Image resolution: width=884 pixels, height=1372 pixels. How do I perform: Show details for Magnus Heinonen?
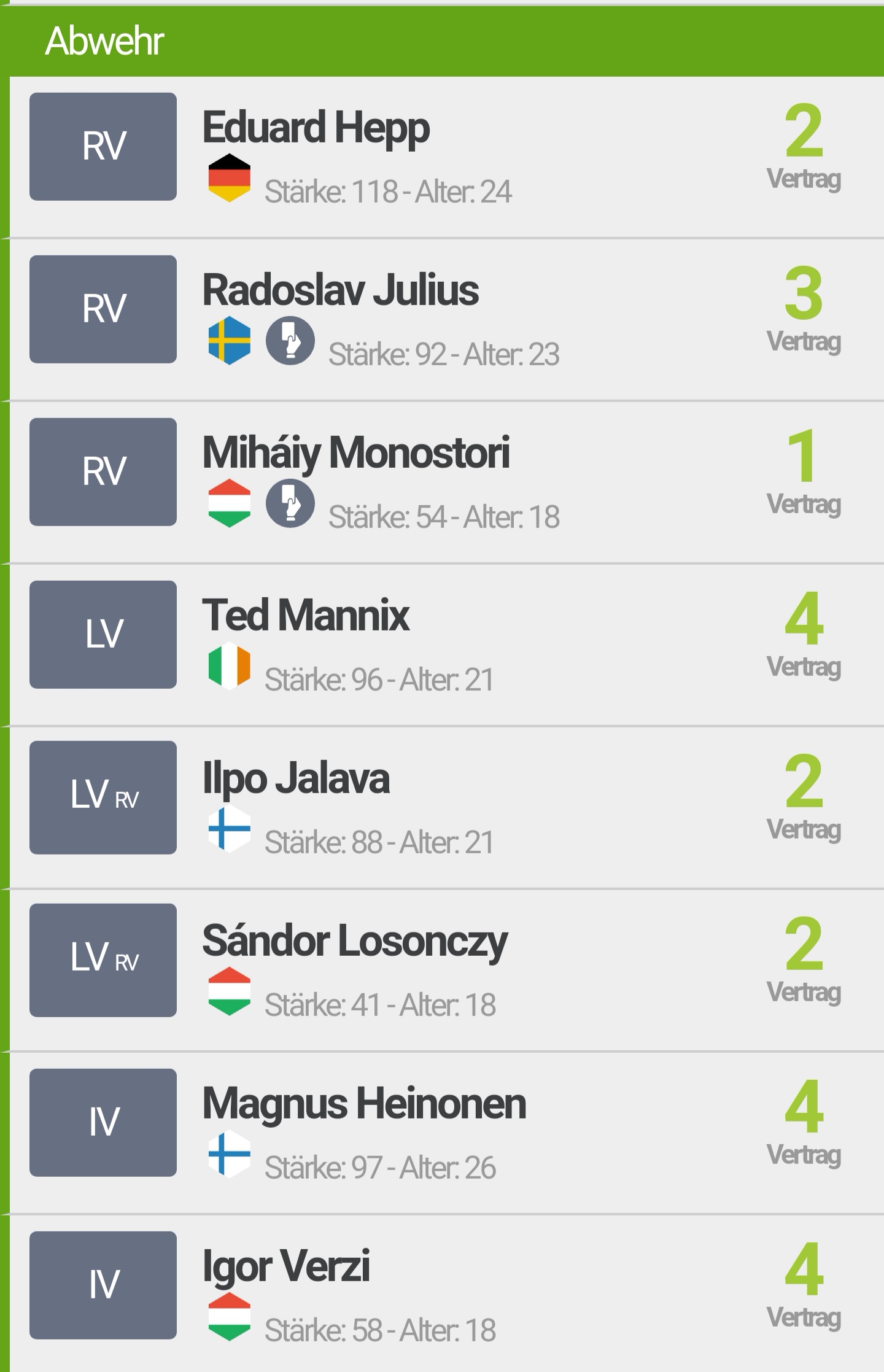(x=364, y=1104)
